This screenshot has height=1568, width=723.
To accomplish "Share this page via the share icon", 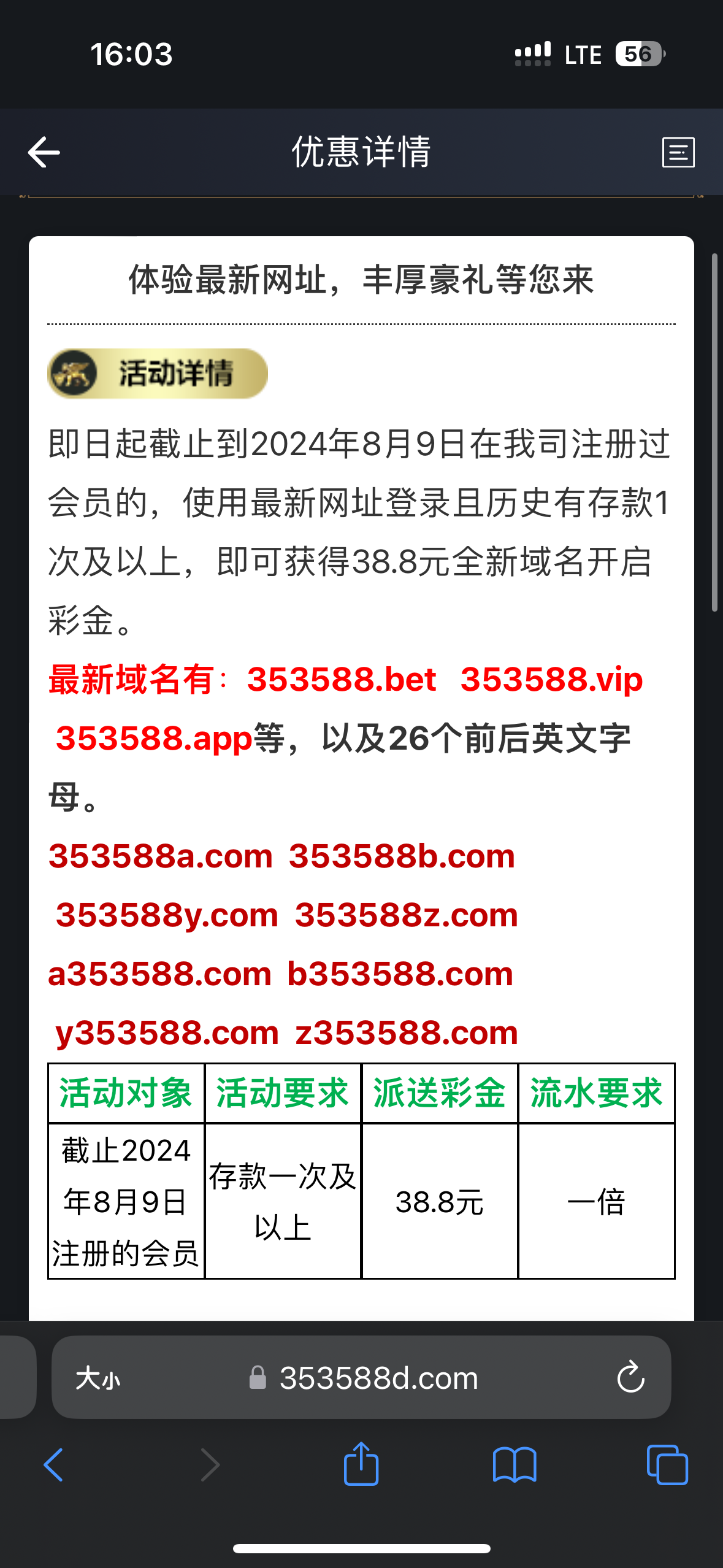I will [x=361, y=1463].
